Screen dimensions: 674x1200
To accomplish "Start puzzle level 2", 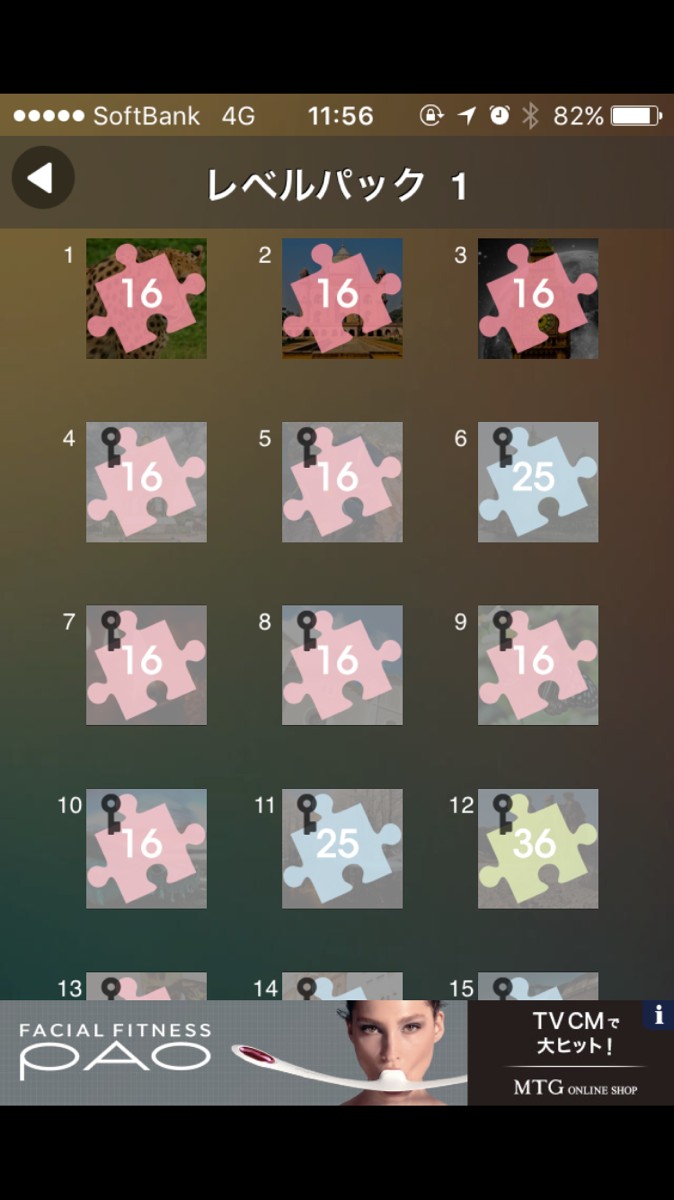I will click(342, 298).
